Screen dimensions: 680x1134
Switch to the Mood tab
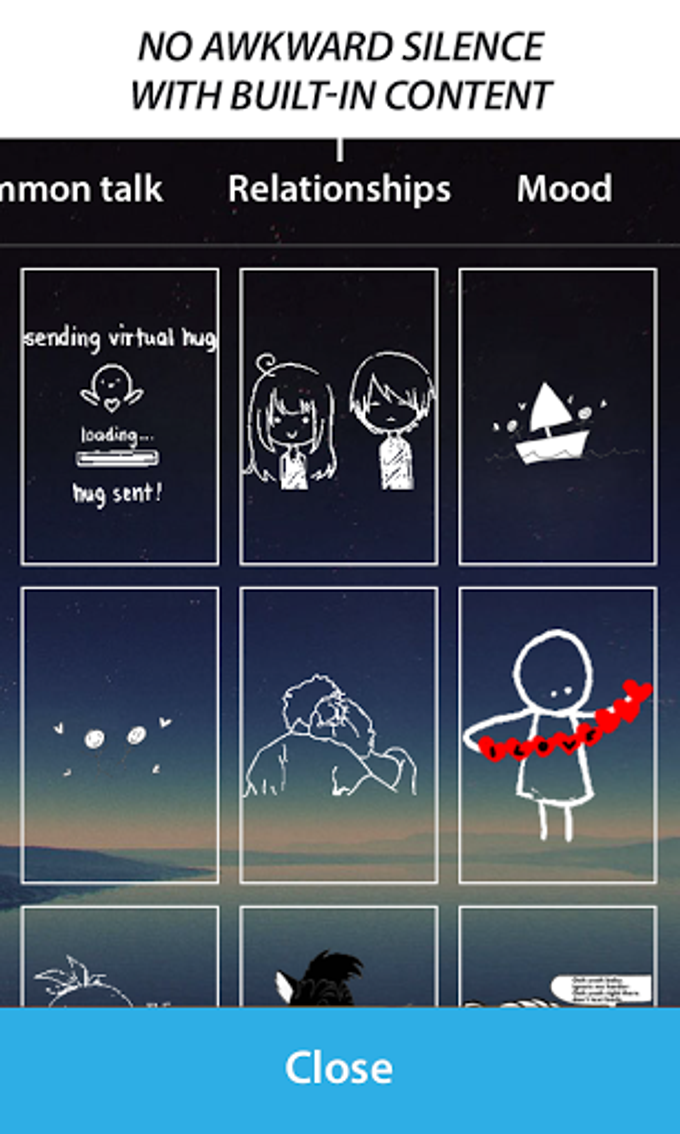564,189
